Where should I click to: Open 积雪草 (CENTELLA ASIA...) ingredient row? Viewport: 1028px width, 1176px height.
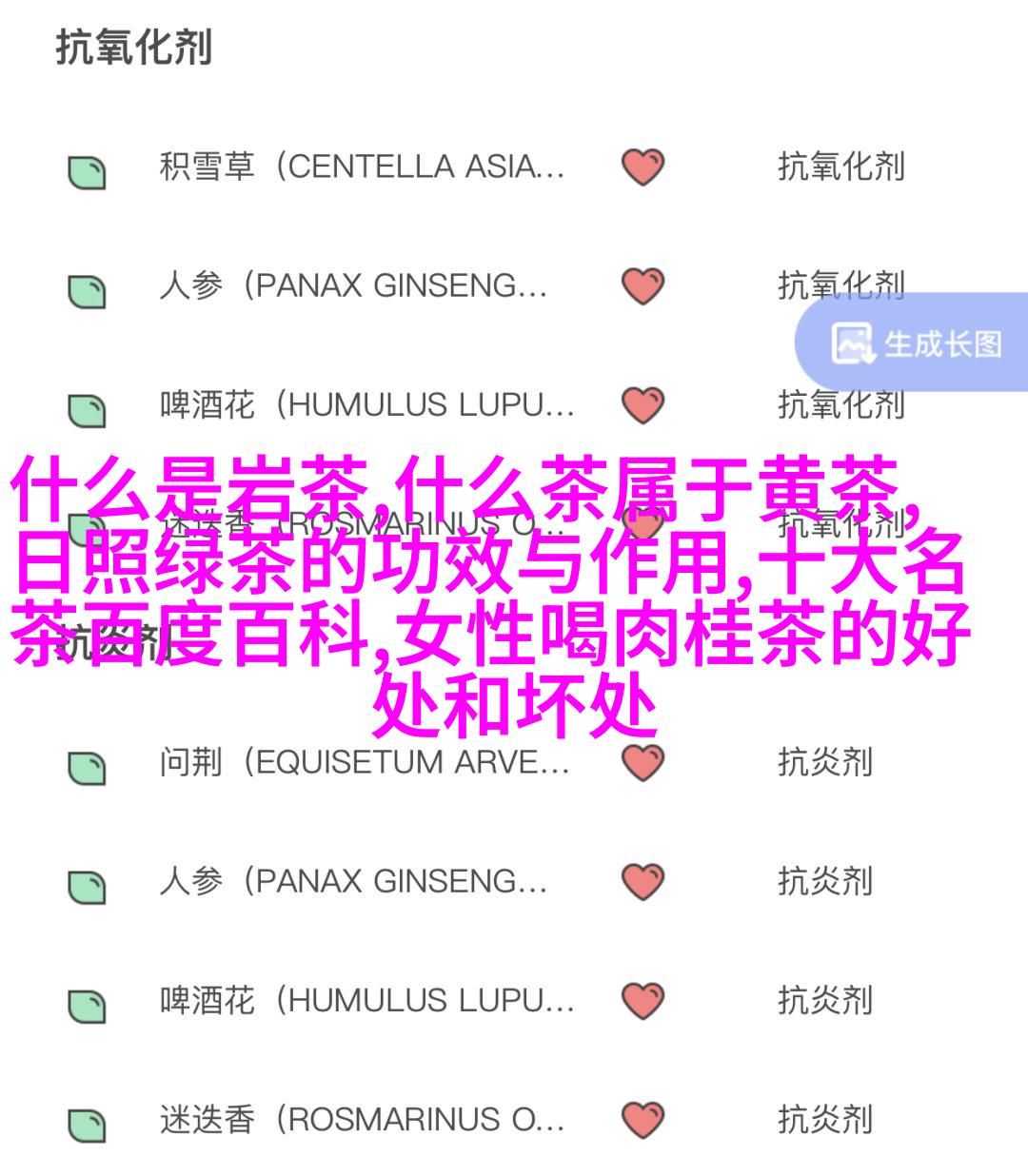(362, 167)
